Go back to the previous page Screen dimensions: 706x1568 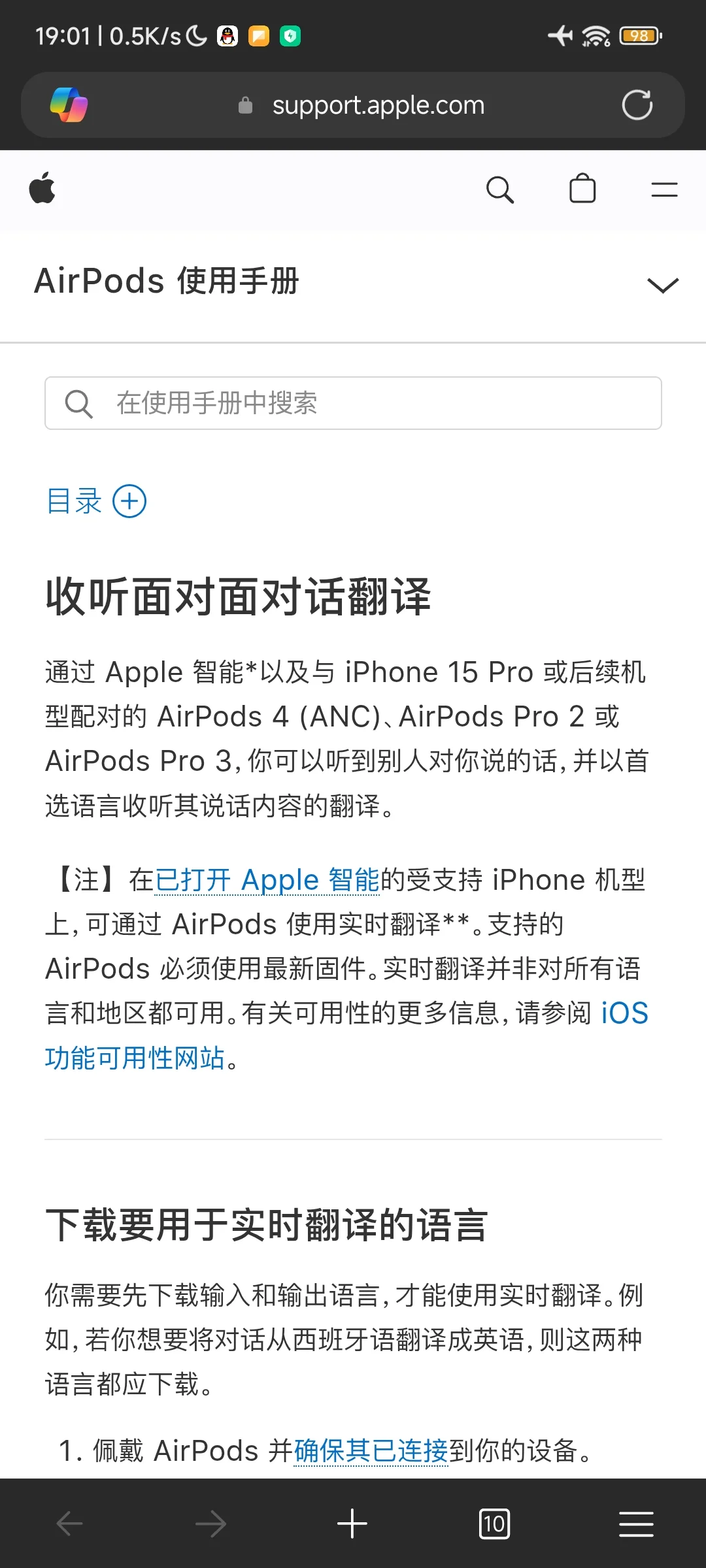pyautogui.click(x=69, y=1524)
